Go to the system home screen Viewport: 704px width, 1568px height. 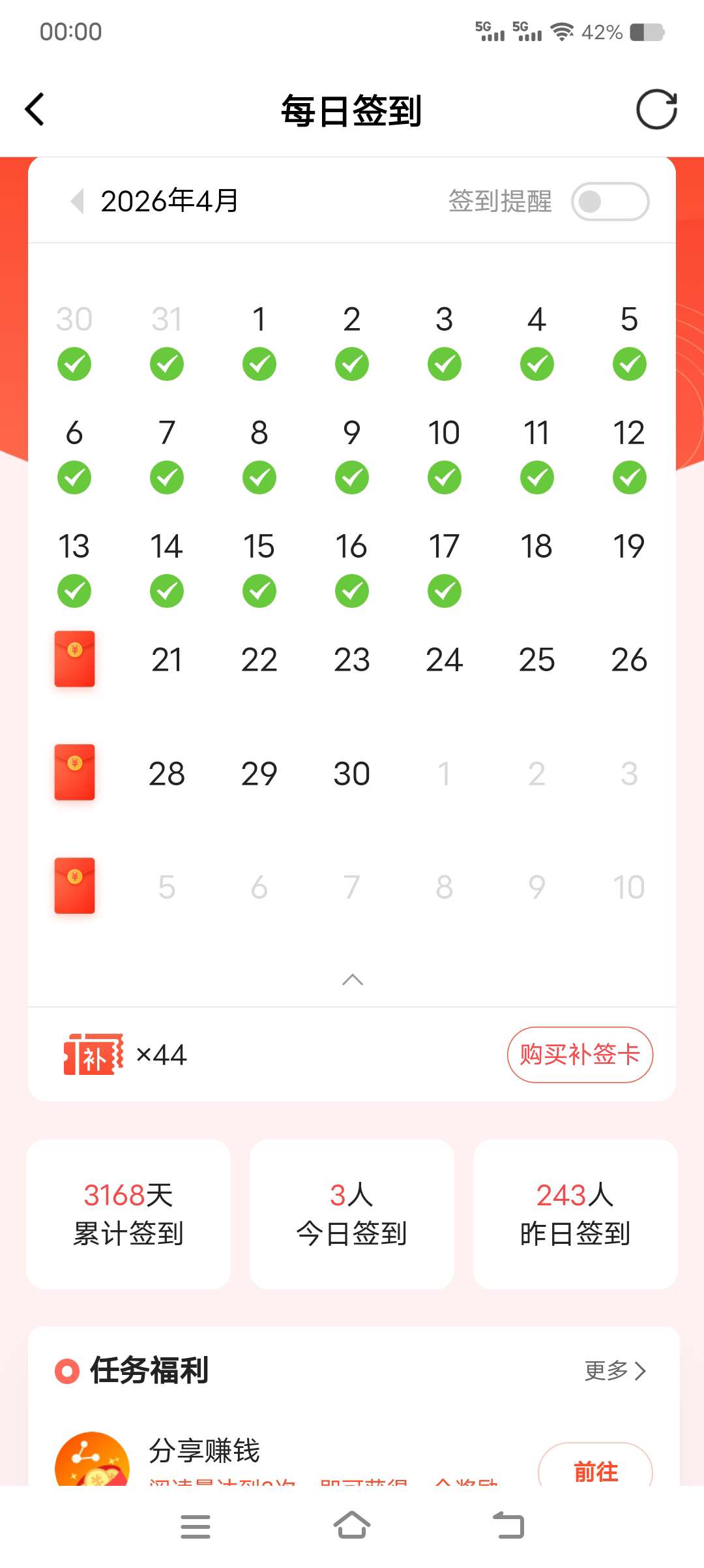pos(352,1526)
